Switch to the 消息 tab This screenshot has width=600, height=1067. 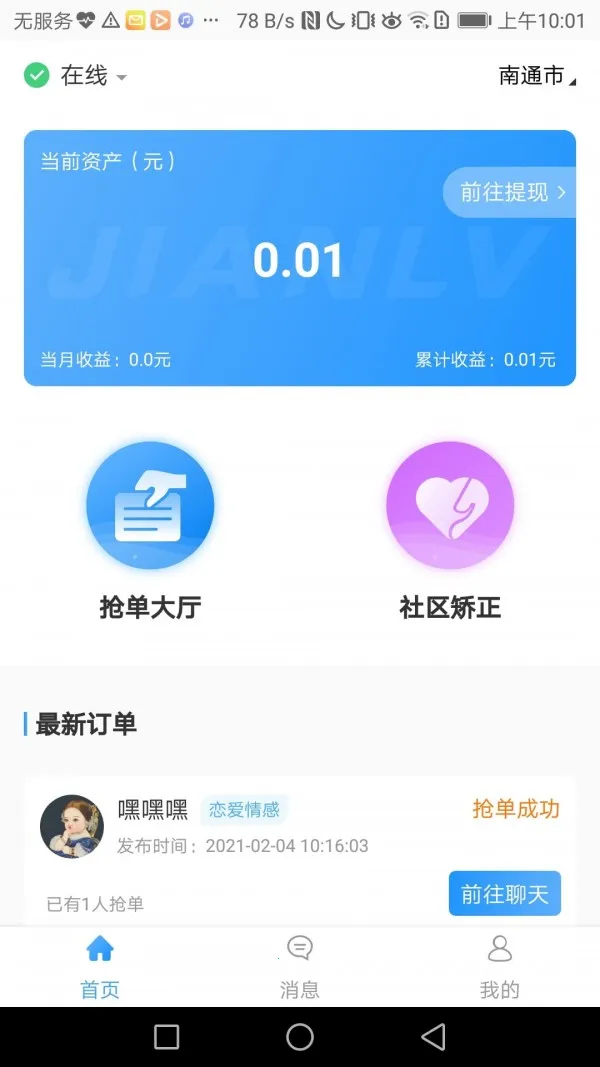point(299,967)
